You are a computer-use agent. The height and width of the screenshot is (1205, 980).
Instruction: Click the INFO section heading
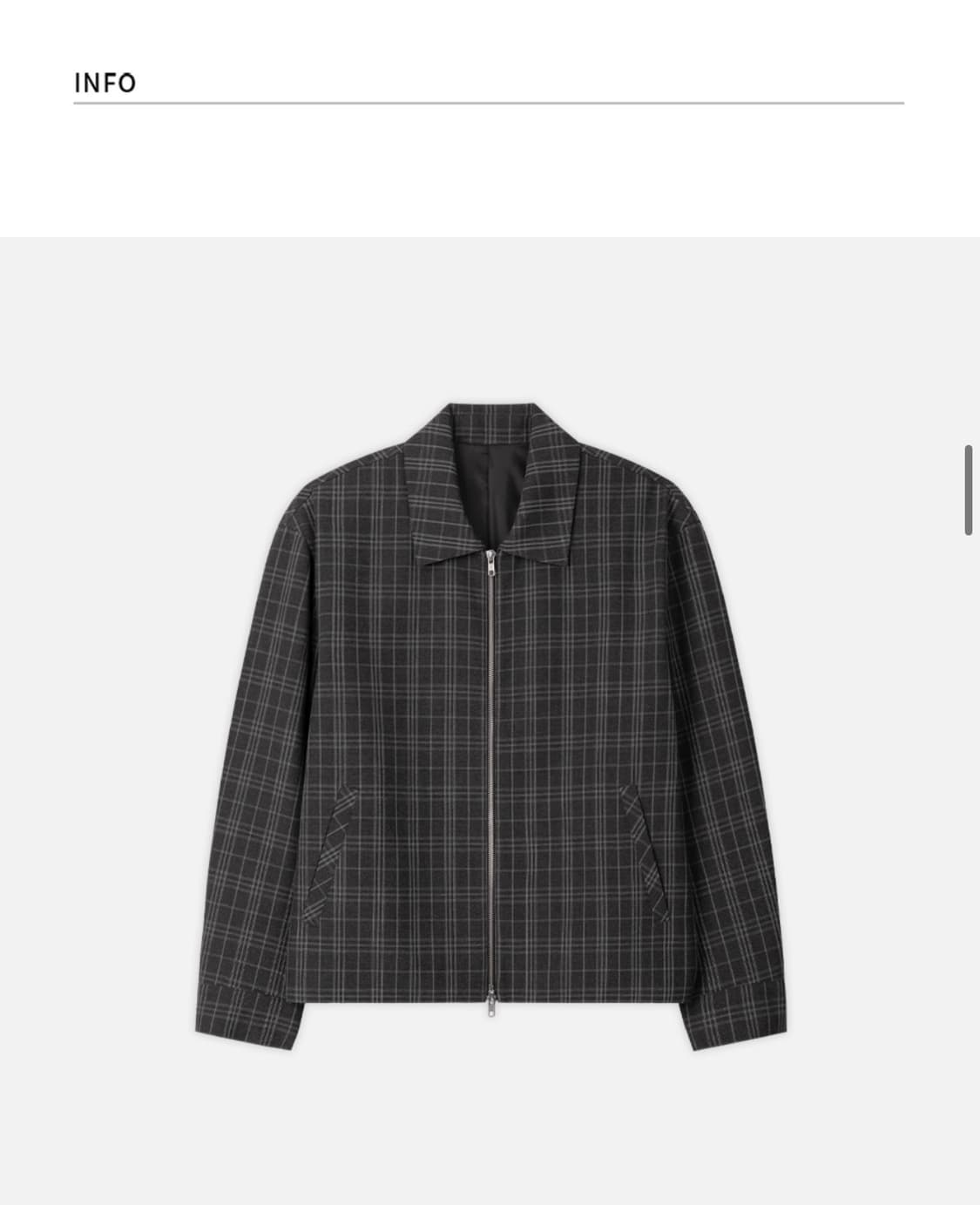[x=105, y=83]
